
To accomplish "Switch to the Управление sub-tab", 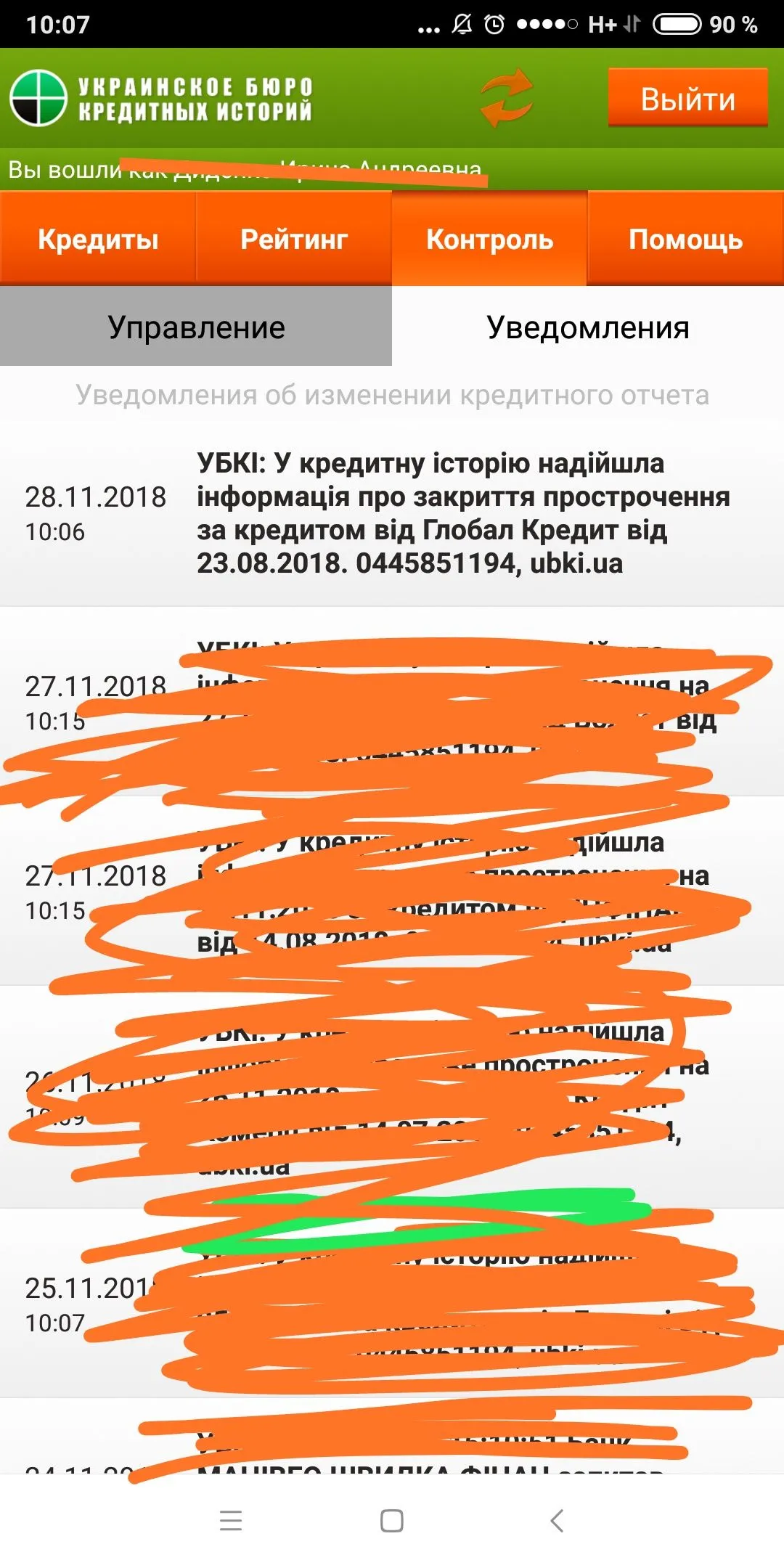I will (x=196, y=327).
